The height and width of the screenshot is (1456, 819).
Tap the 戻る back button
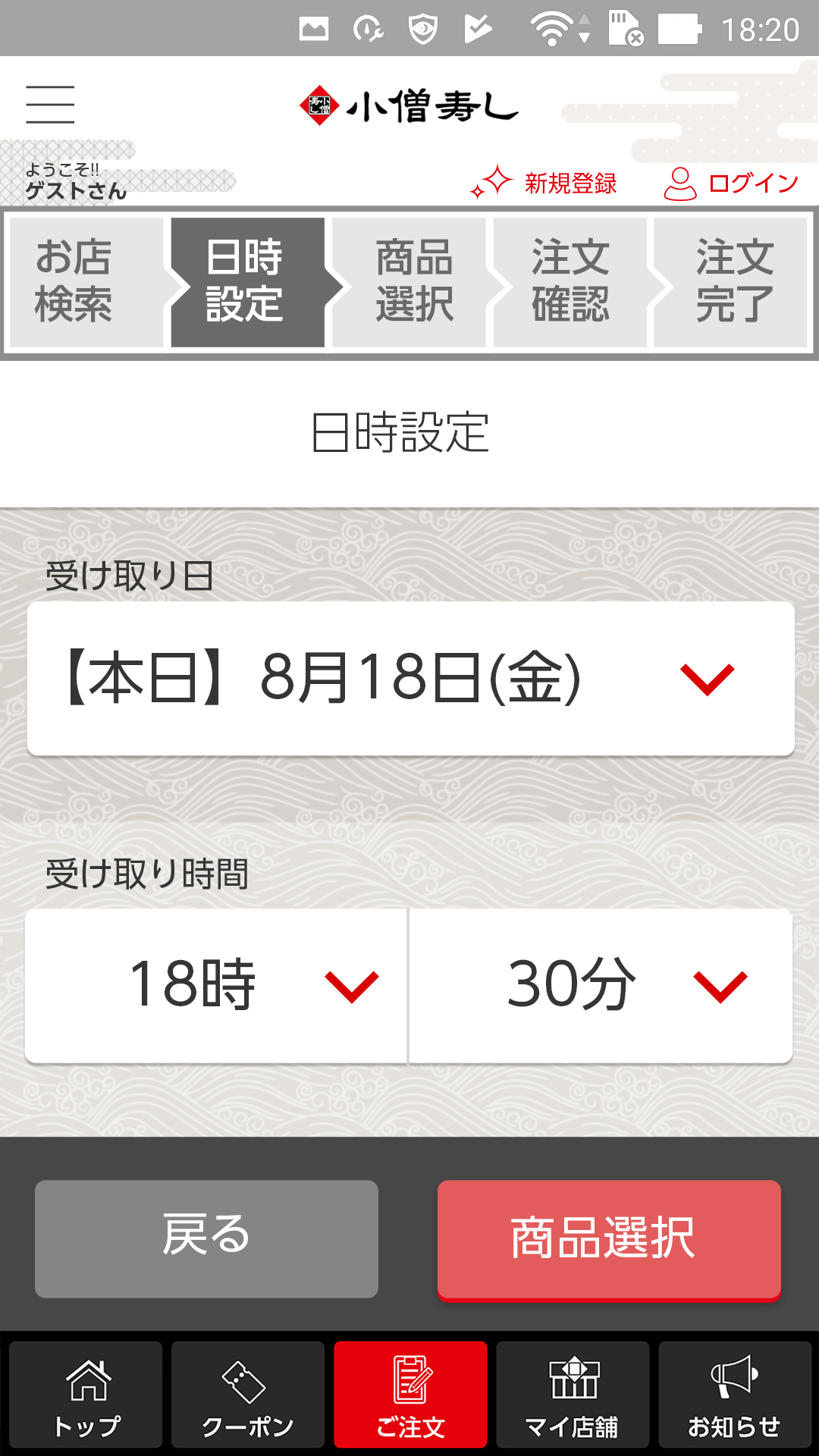coord(206,1238)
